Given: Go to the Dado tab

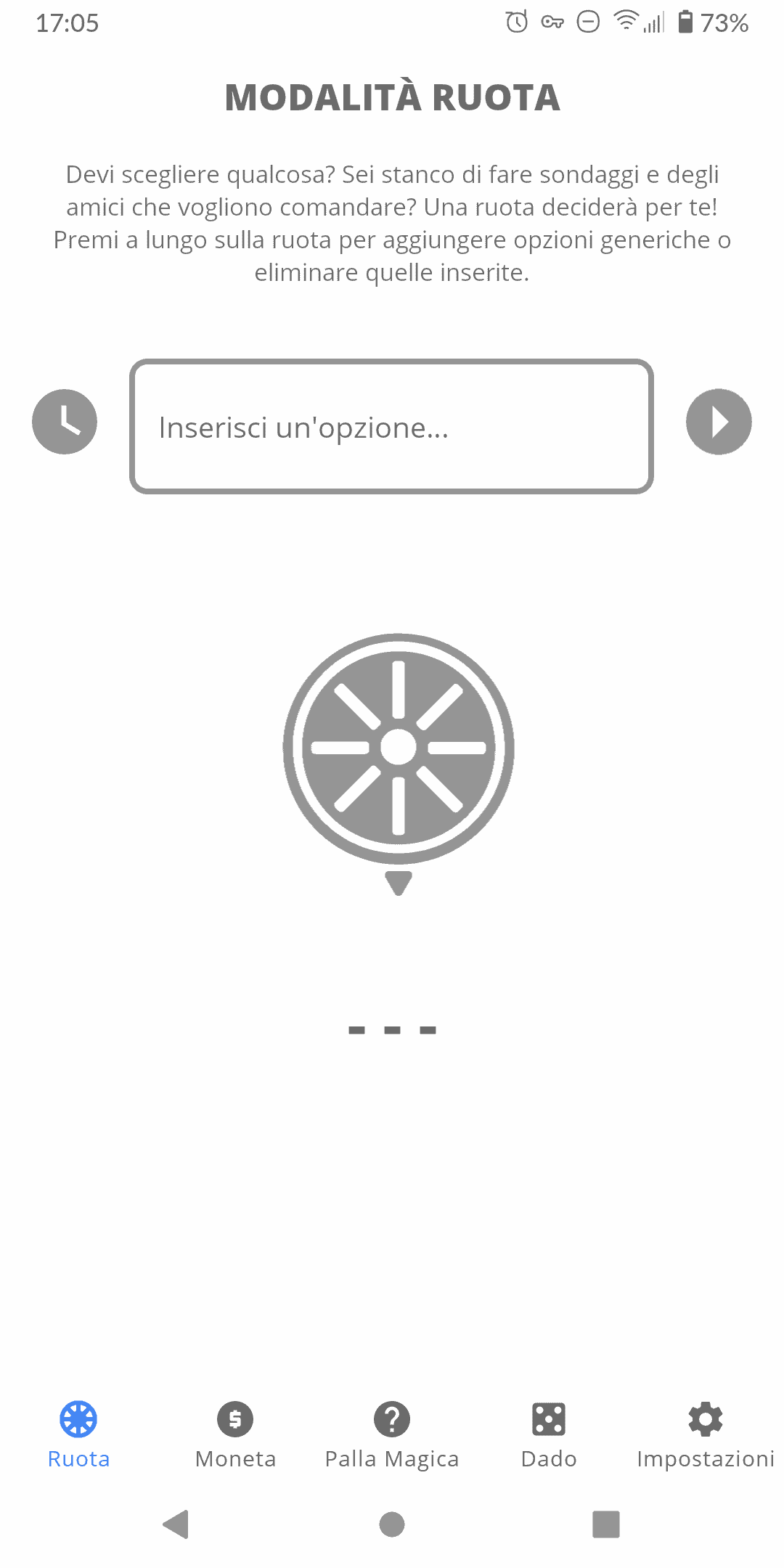Looking at the screenshot, I should coord(549,1434).
